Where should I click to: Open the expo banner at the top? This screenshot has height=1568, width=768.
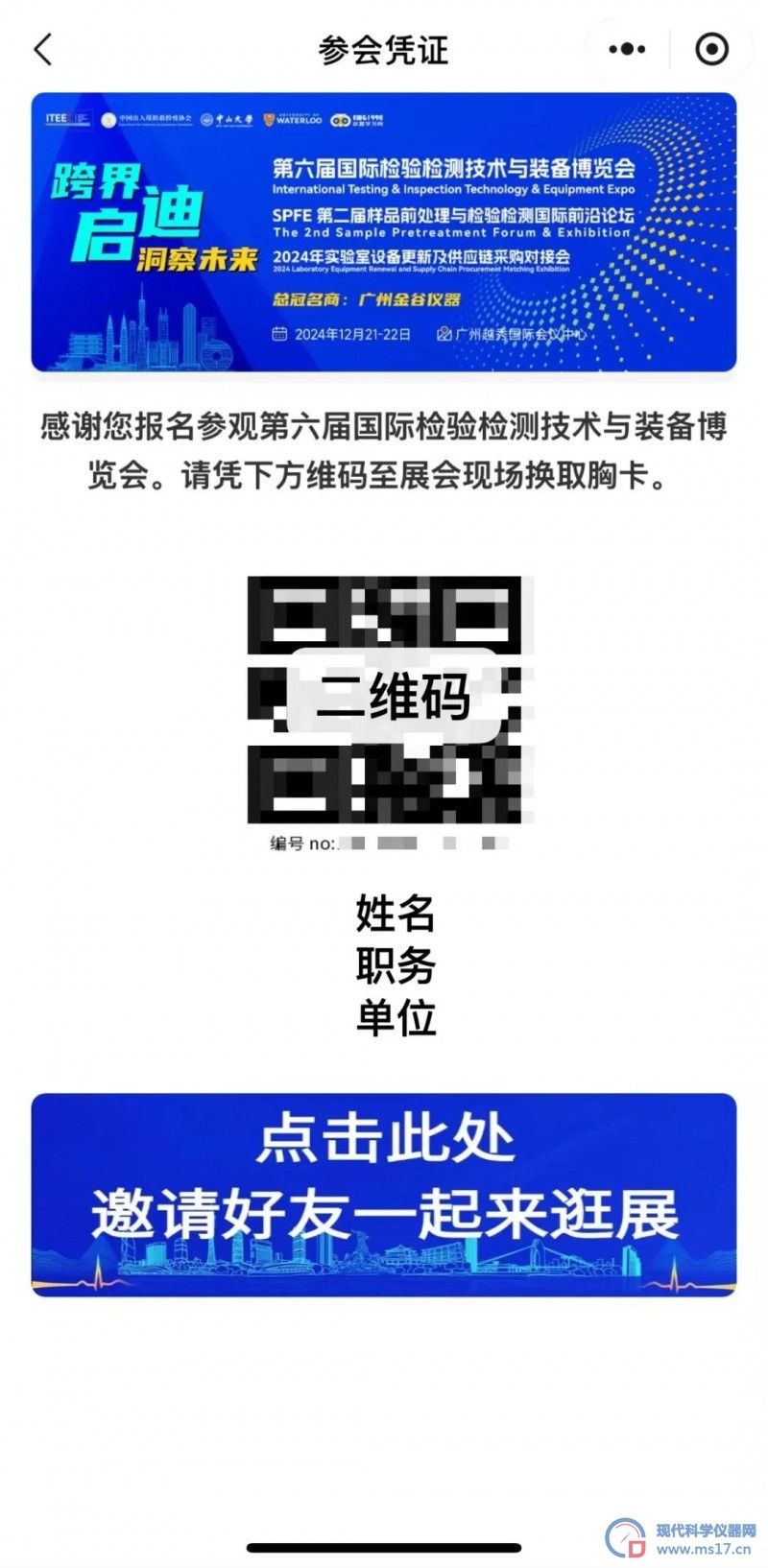(384, 231)
